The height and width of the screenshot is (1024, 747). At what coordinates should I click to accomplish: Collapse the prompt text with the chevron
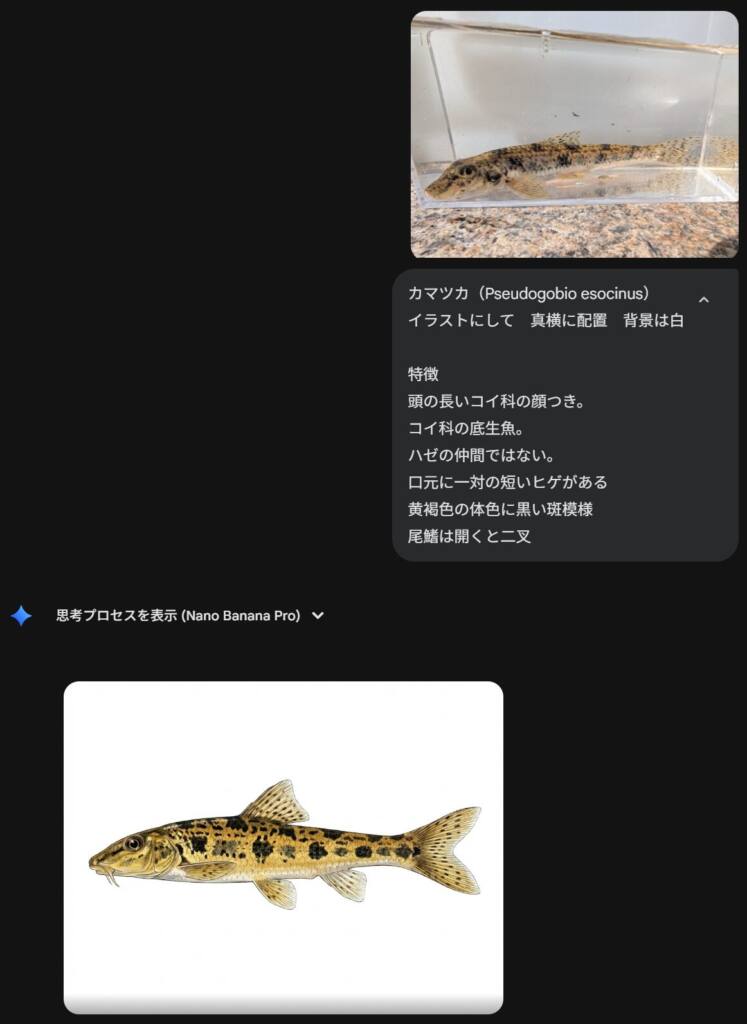coord(703,299)
